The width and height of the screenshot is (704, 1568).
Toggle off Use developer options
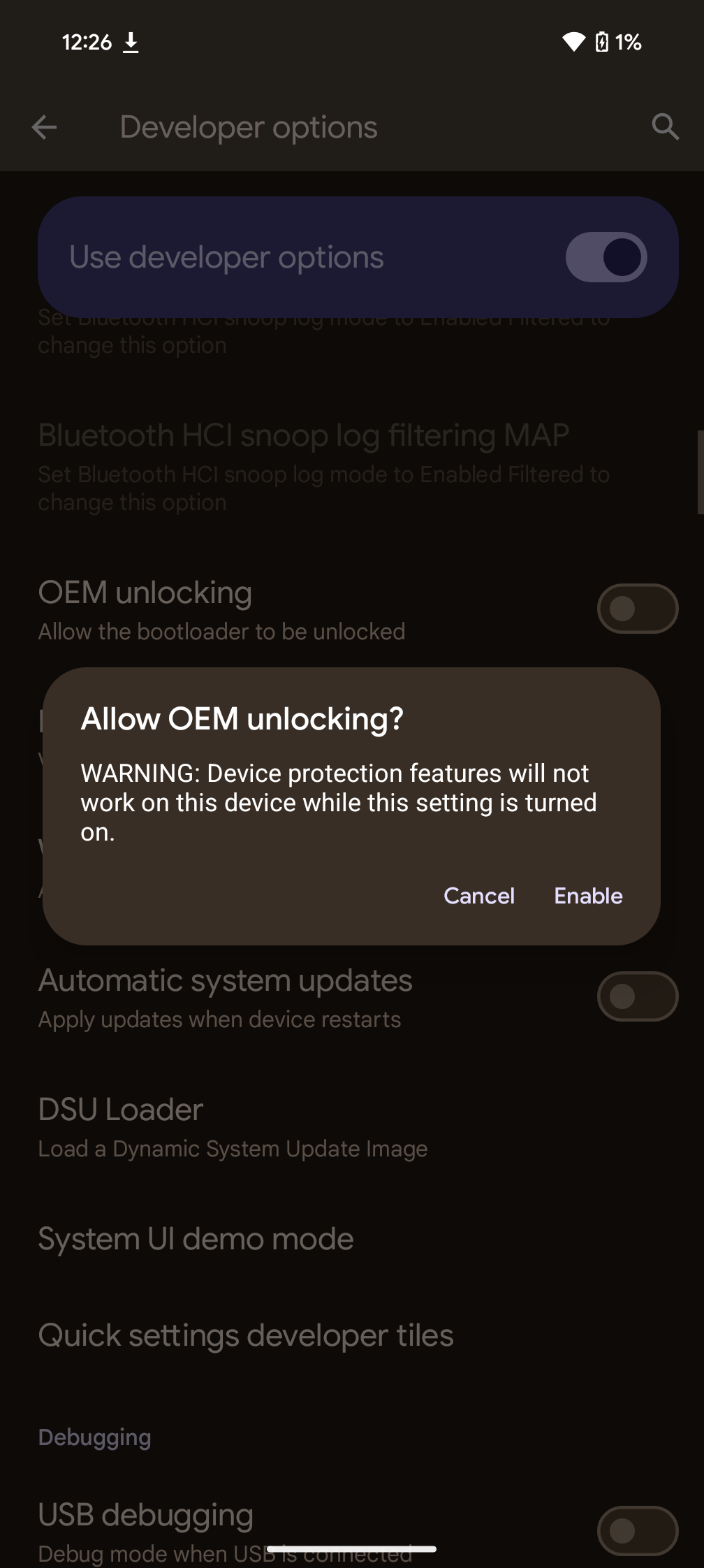pos(605,256)
